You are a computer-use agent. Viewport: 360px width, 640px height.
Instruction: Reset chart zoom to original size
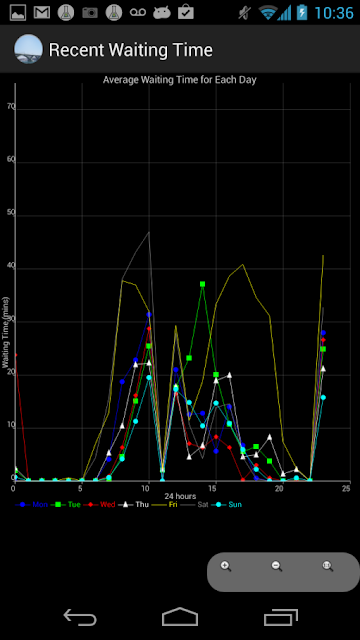328,566
